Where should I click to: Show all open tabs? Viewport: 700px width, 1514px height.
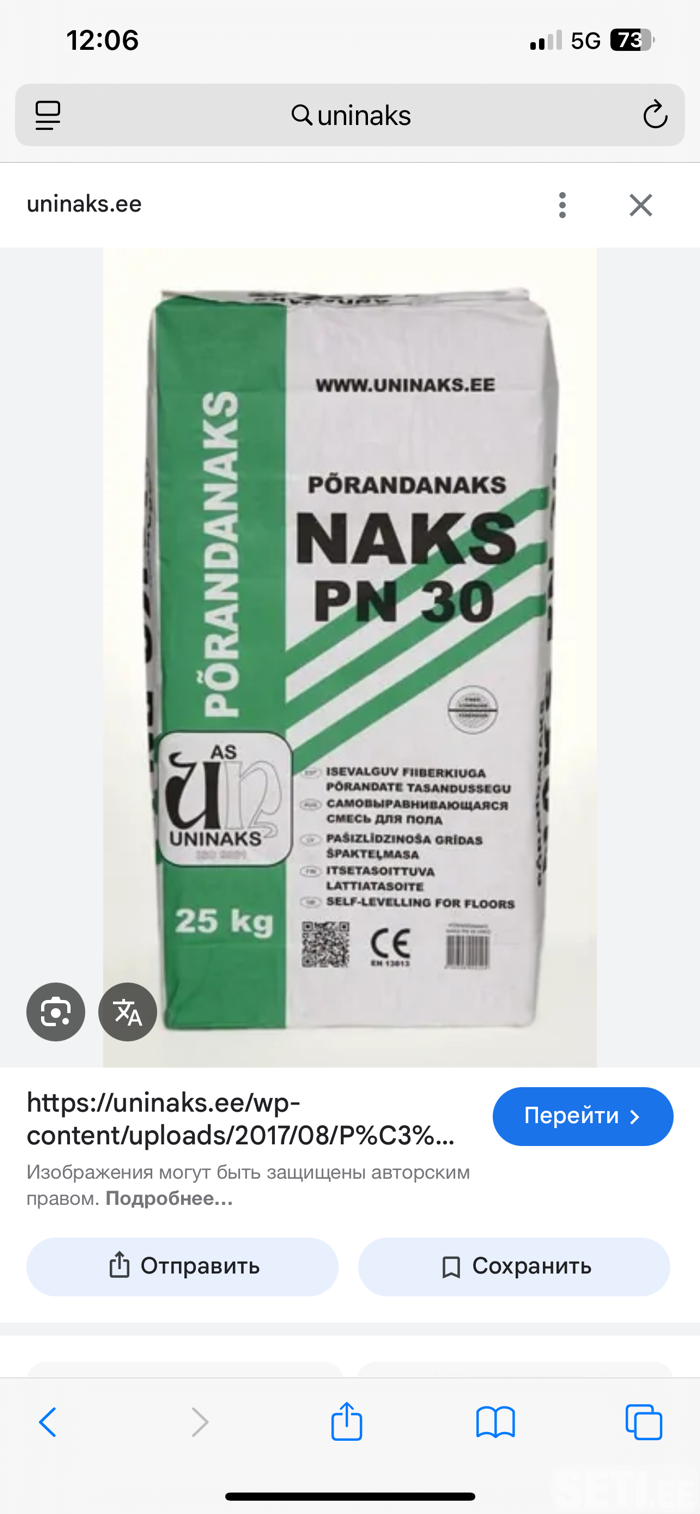tap(643, 1421)
